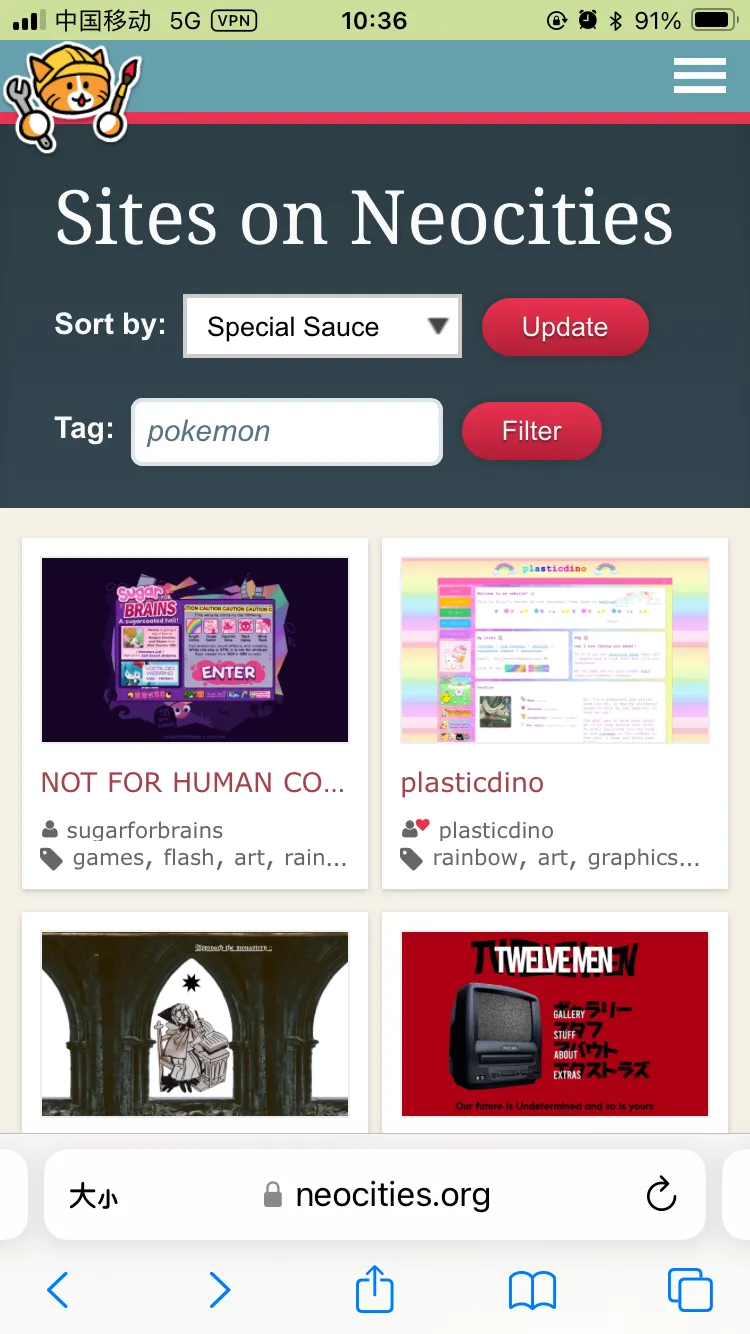Open the plasticdino site title link
The height and width of the screenshot is (1334, 750).
pyautogui.click(x=472, y=782)
